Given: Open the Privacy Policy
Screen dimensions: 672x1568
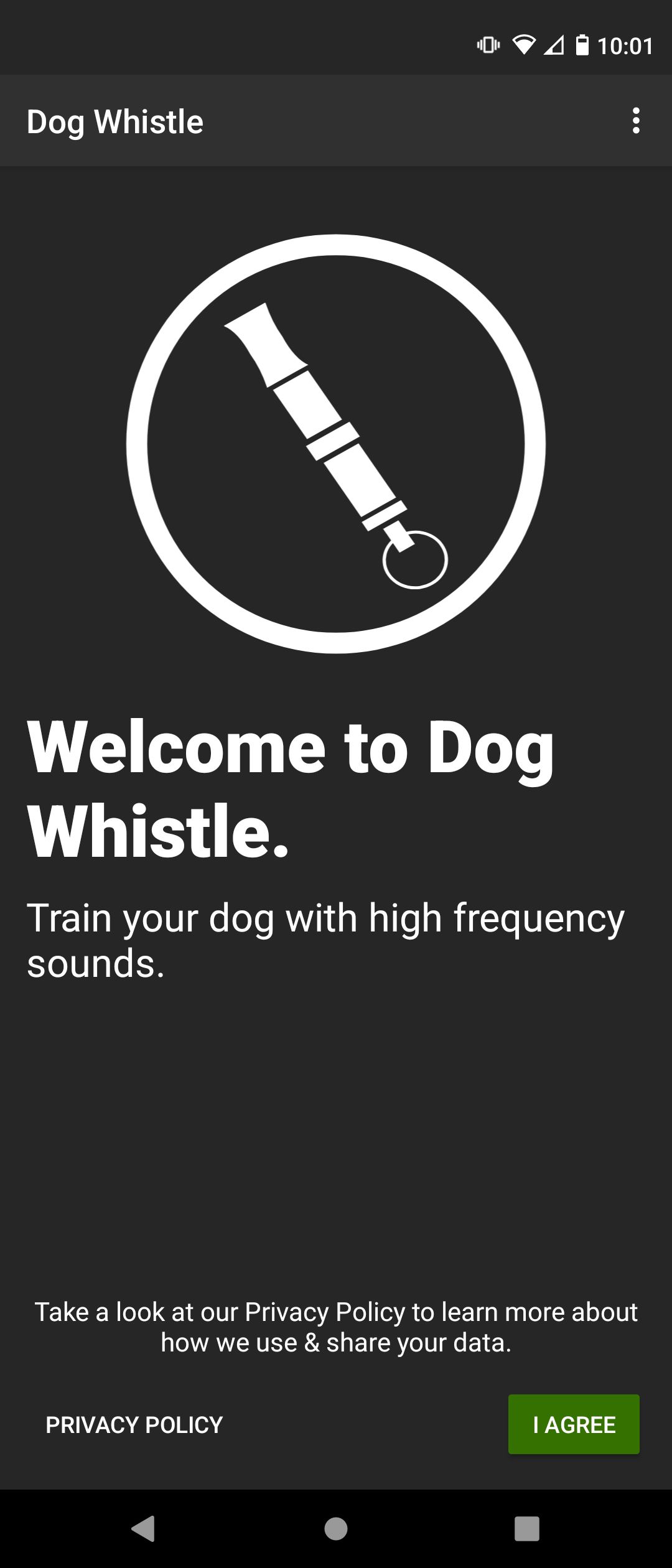Looking at the screenshot, I should [134, 1424].
